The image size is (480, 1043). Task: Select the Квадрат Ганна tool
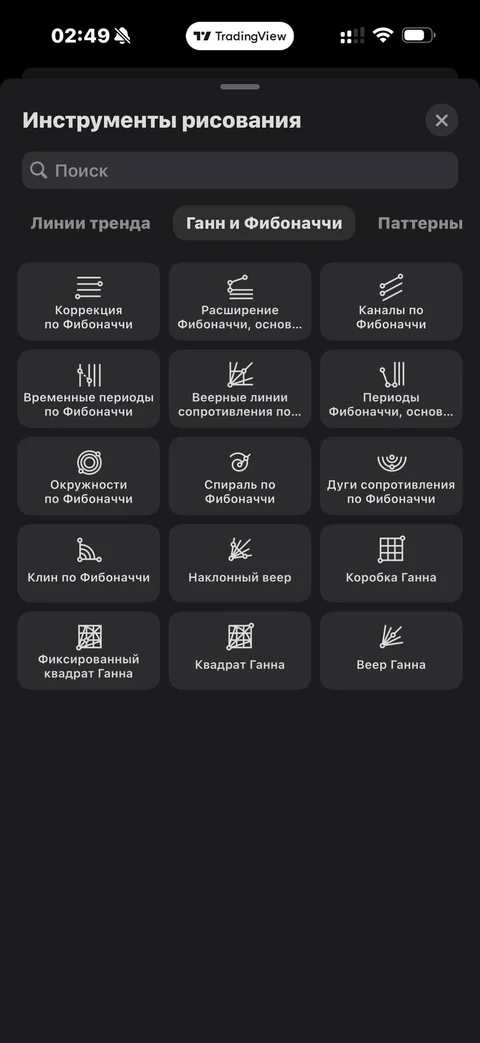[x=240, y=651]
